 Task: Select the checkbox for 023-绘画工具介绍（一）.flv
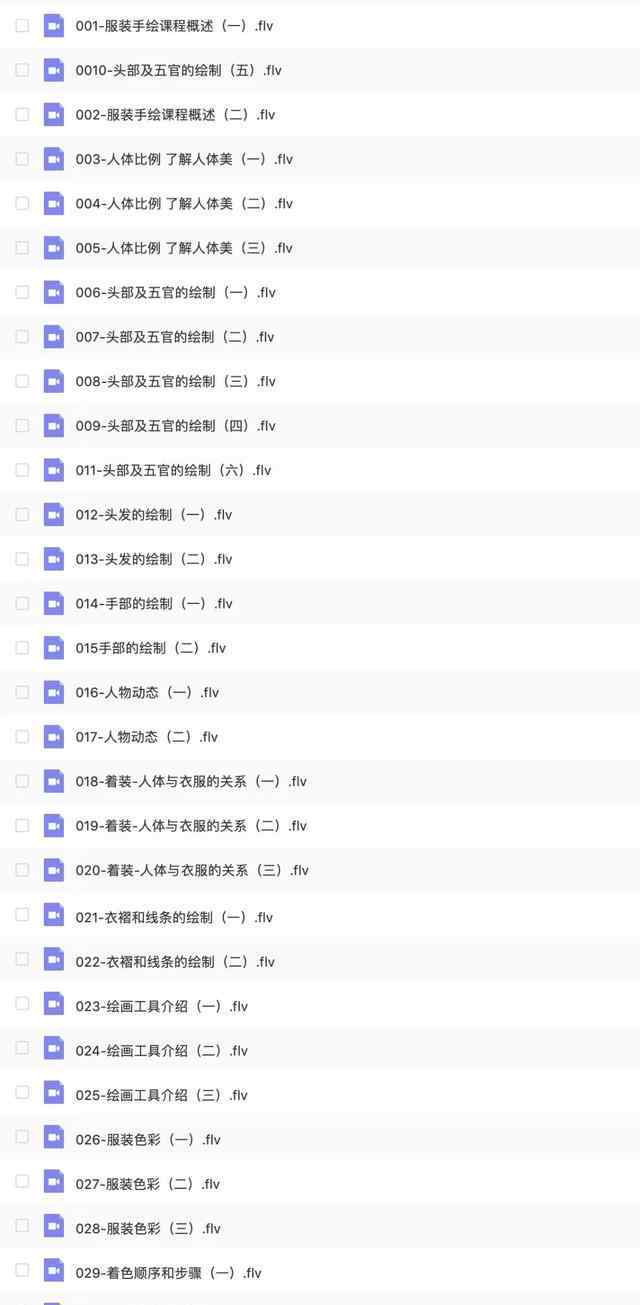click(x=22, y=1006)
